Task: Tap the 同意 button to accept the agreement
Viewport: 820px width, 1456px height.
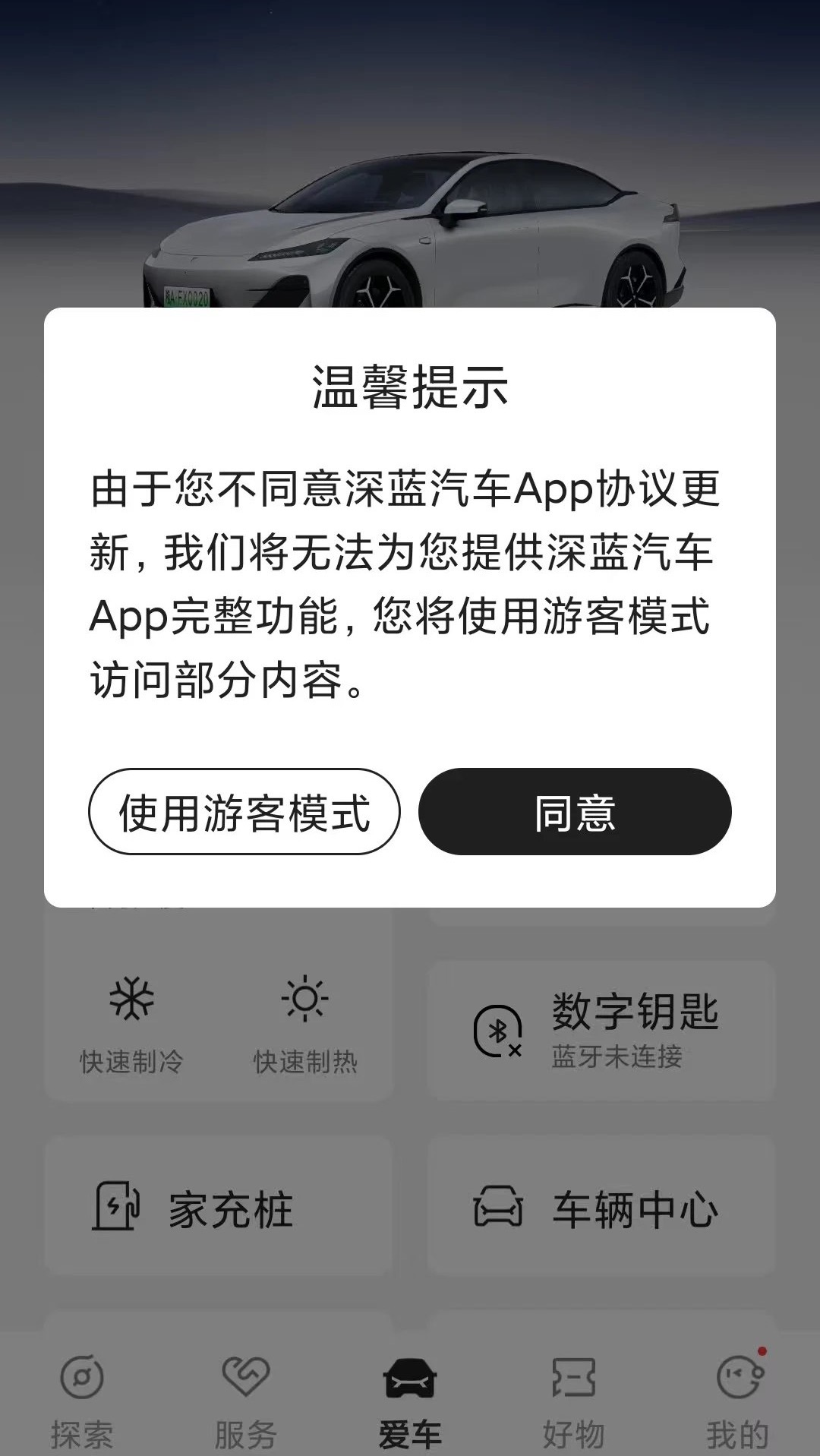Action: (575, 811)
